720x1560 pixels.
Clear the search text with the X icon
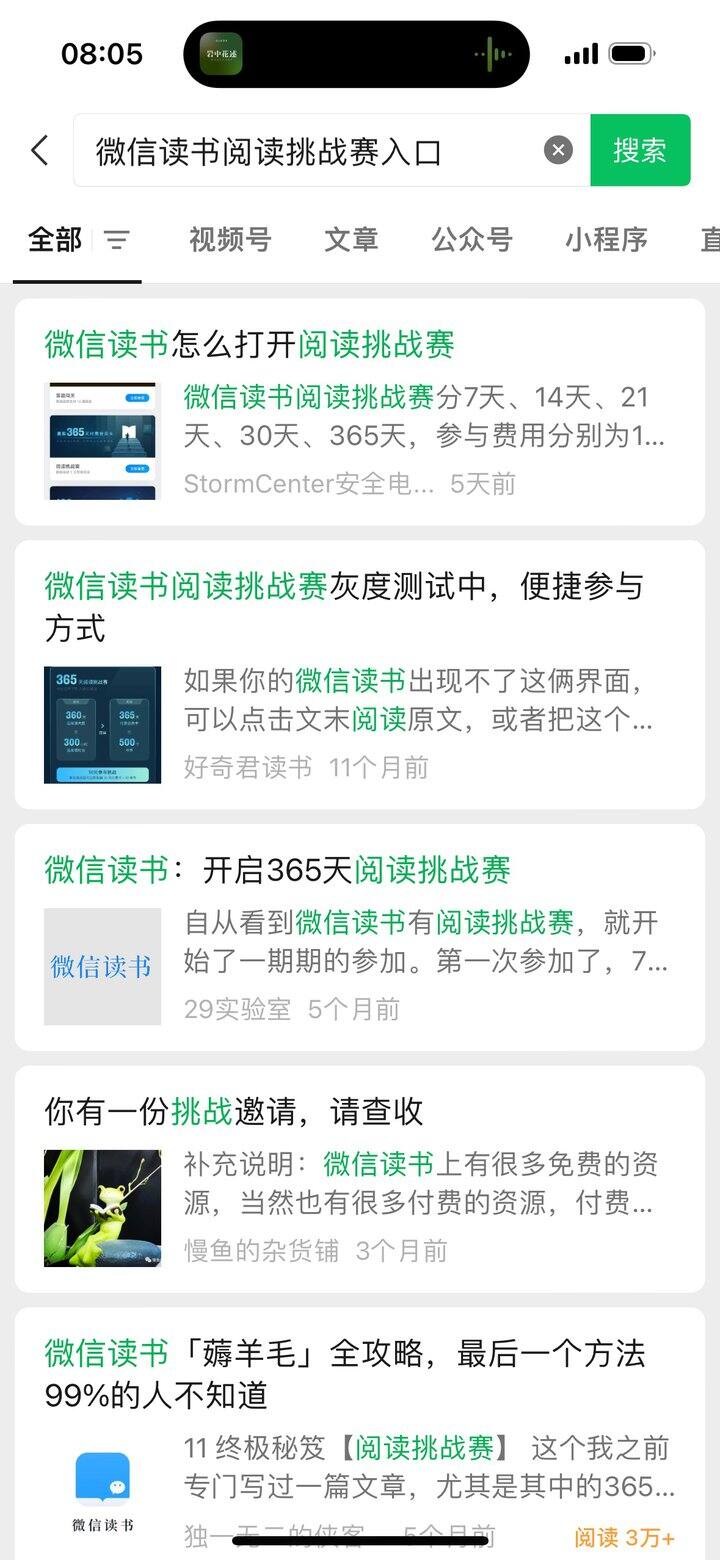click(558, 151)
